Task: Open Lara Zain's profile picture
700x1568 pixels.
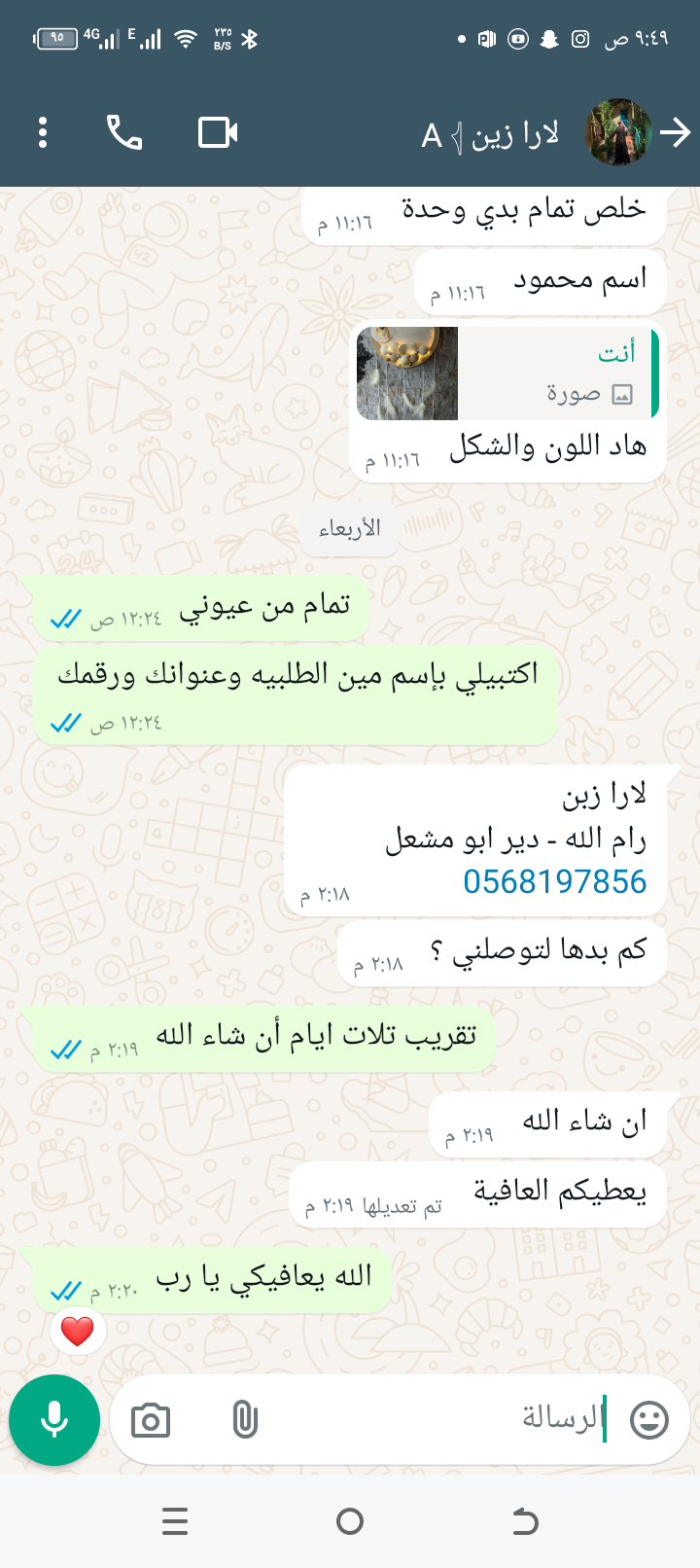Action: point(617,132)
